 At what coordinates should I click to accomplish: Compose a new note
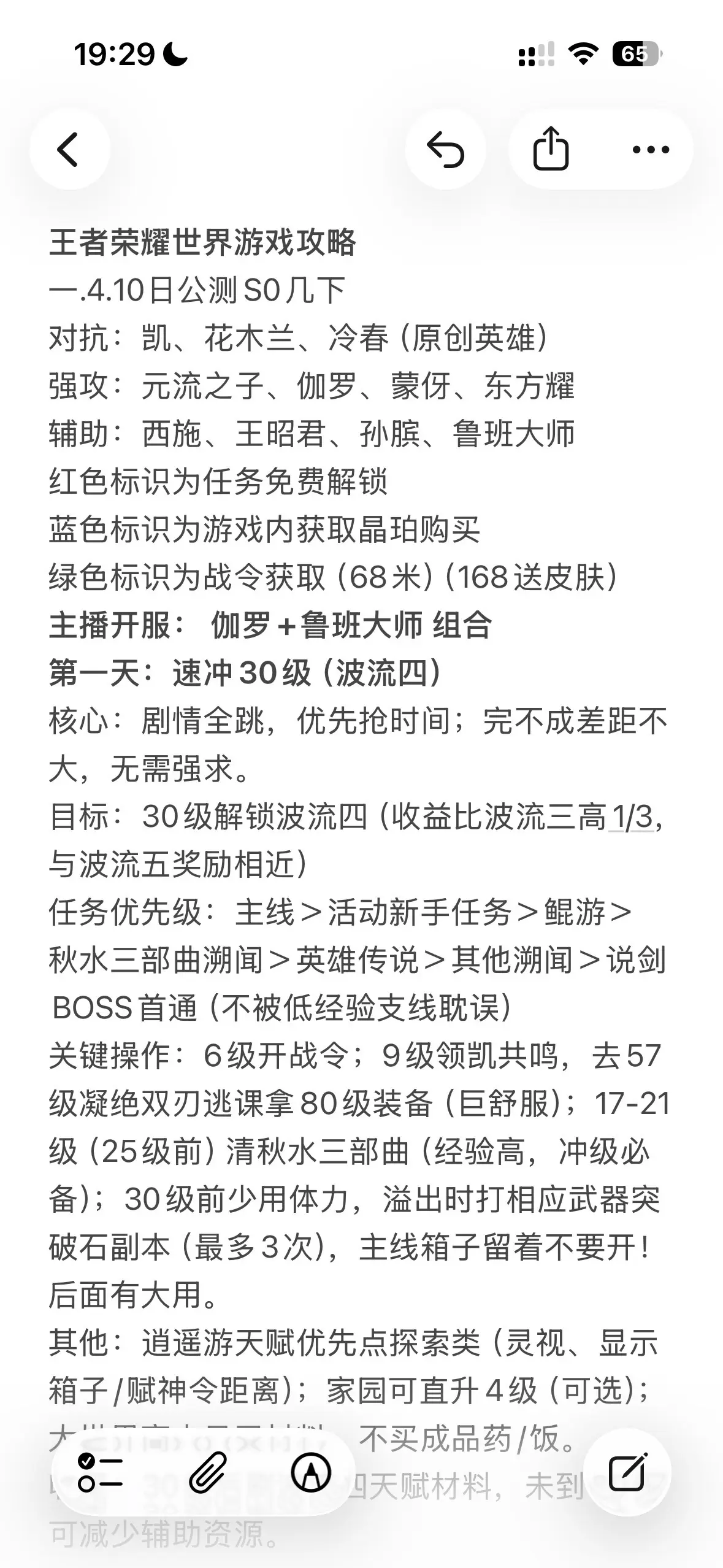point(627,1472)
